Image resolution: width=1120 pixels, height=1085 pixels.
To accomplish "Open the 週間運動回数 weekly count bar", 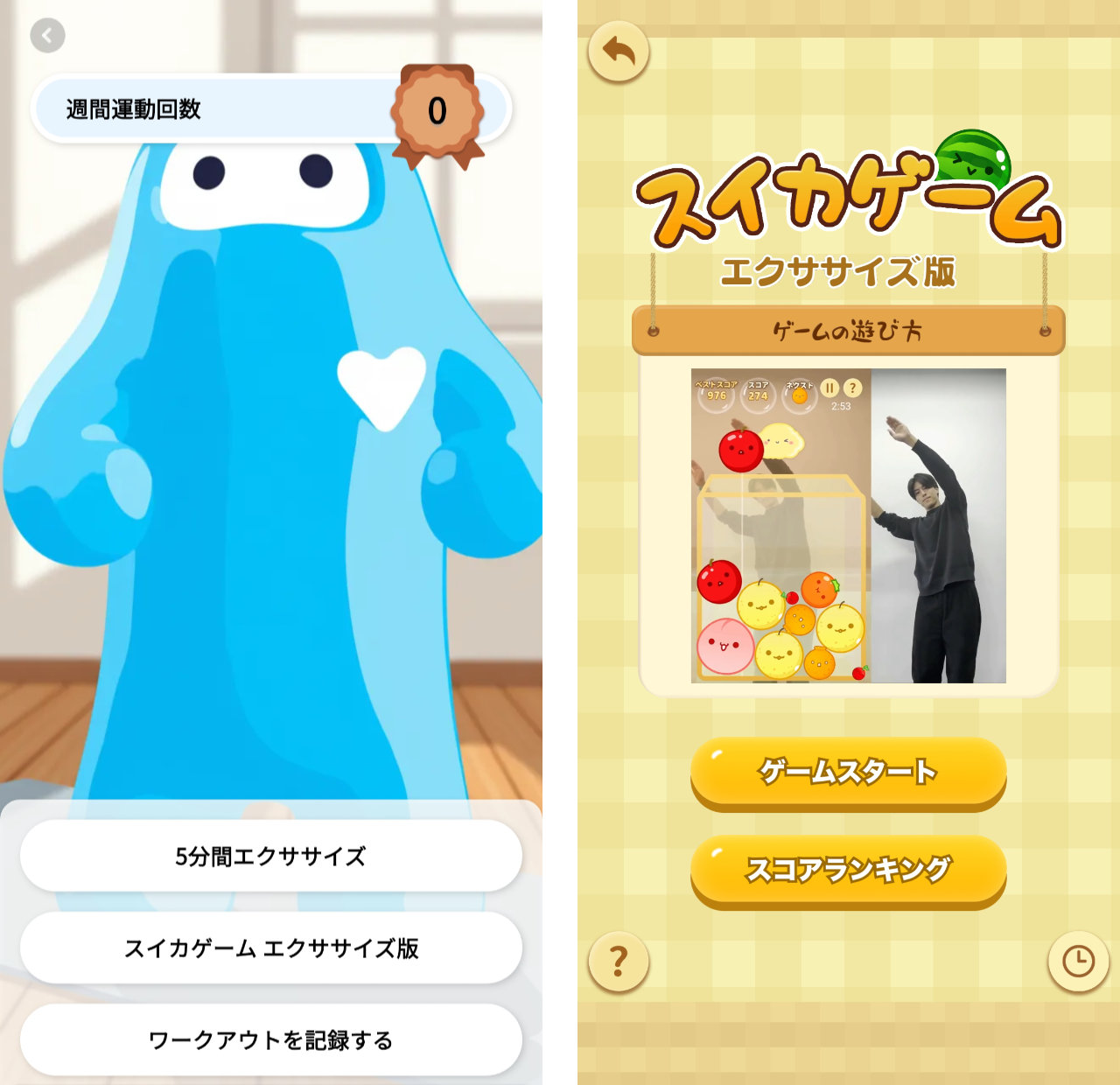I will tap(219, 109).
